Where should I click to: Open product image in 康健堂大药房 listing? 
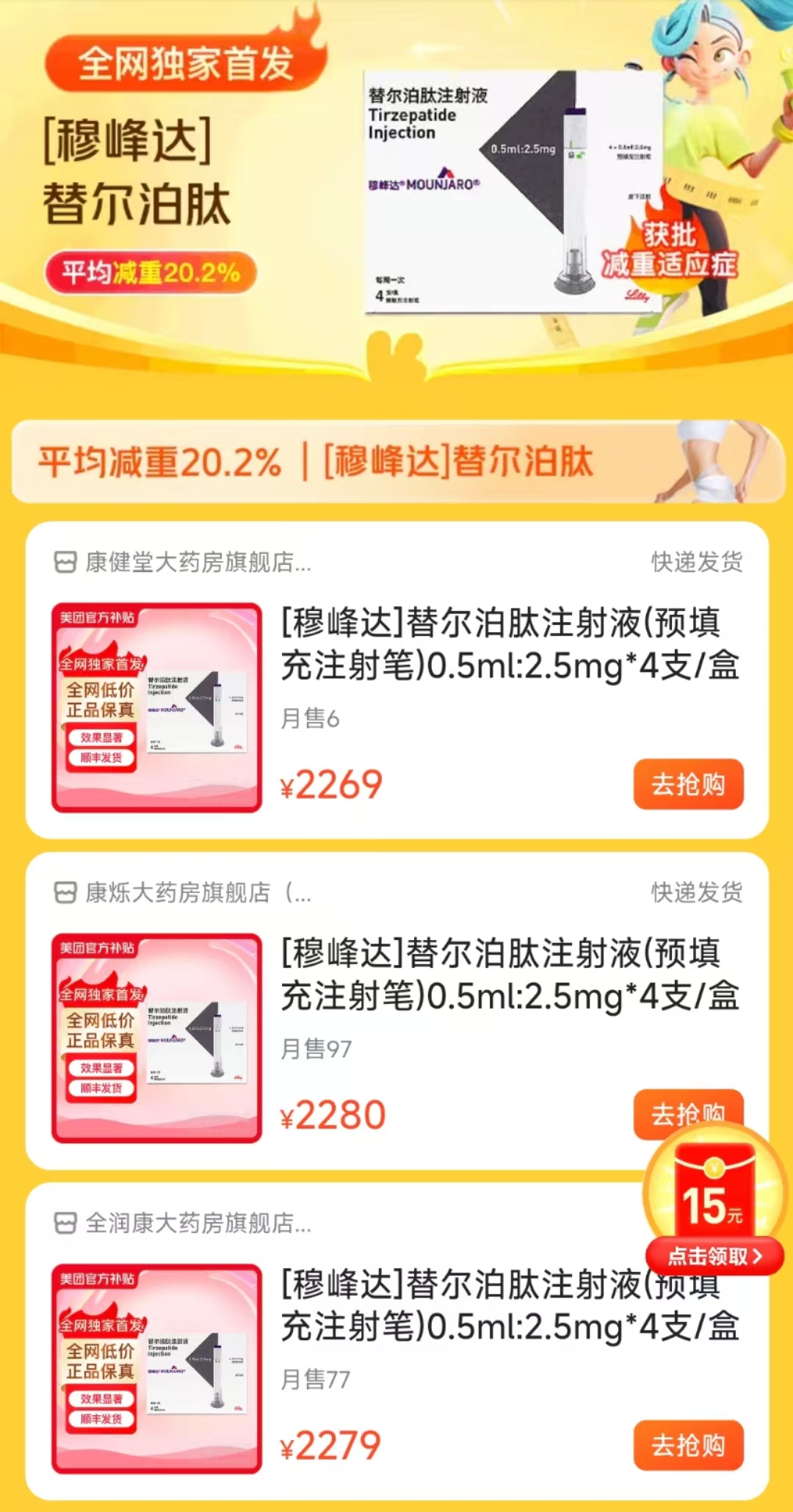point(156,708)
